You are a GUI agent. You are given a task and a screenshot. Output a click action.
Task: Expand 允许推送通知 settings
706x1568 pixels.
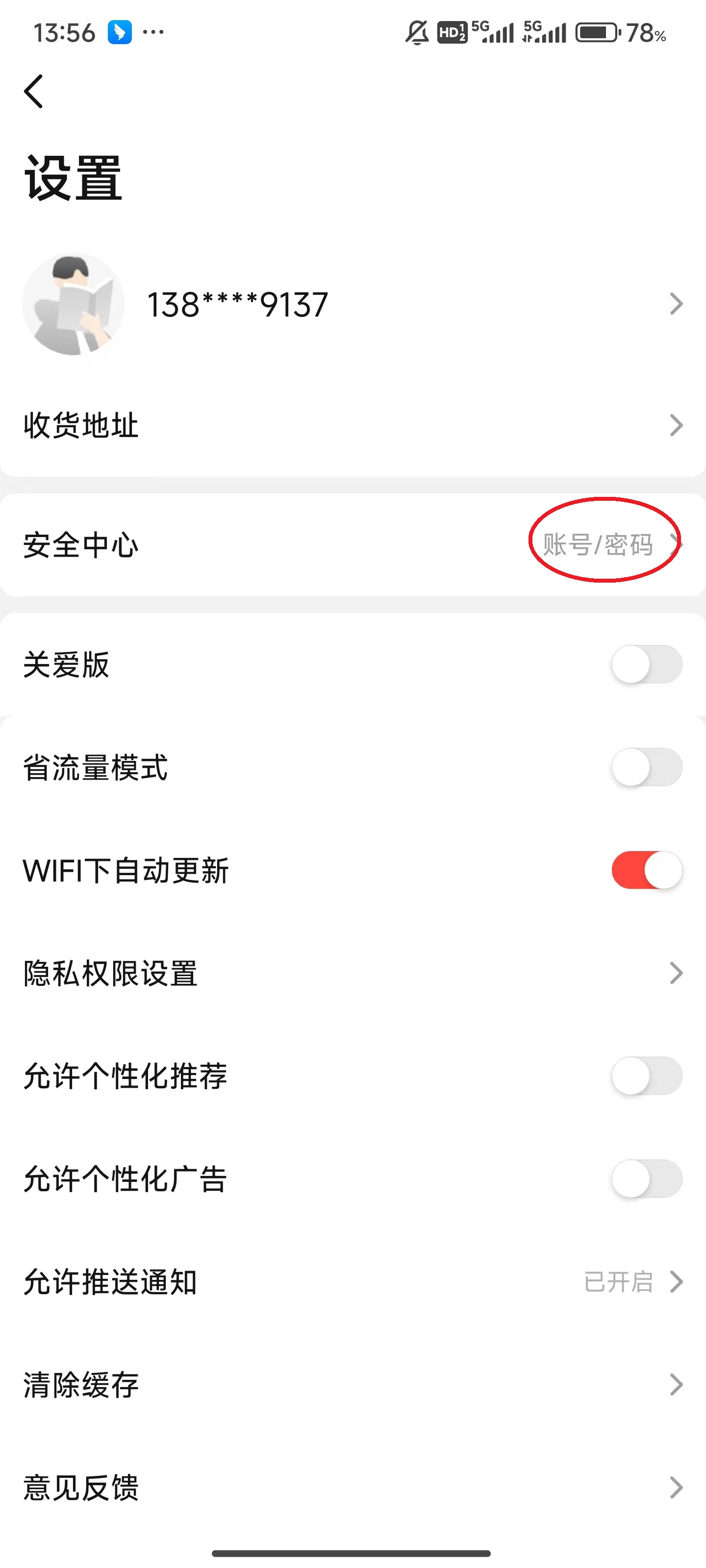676,1282
